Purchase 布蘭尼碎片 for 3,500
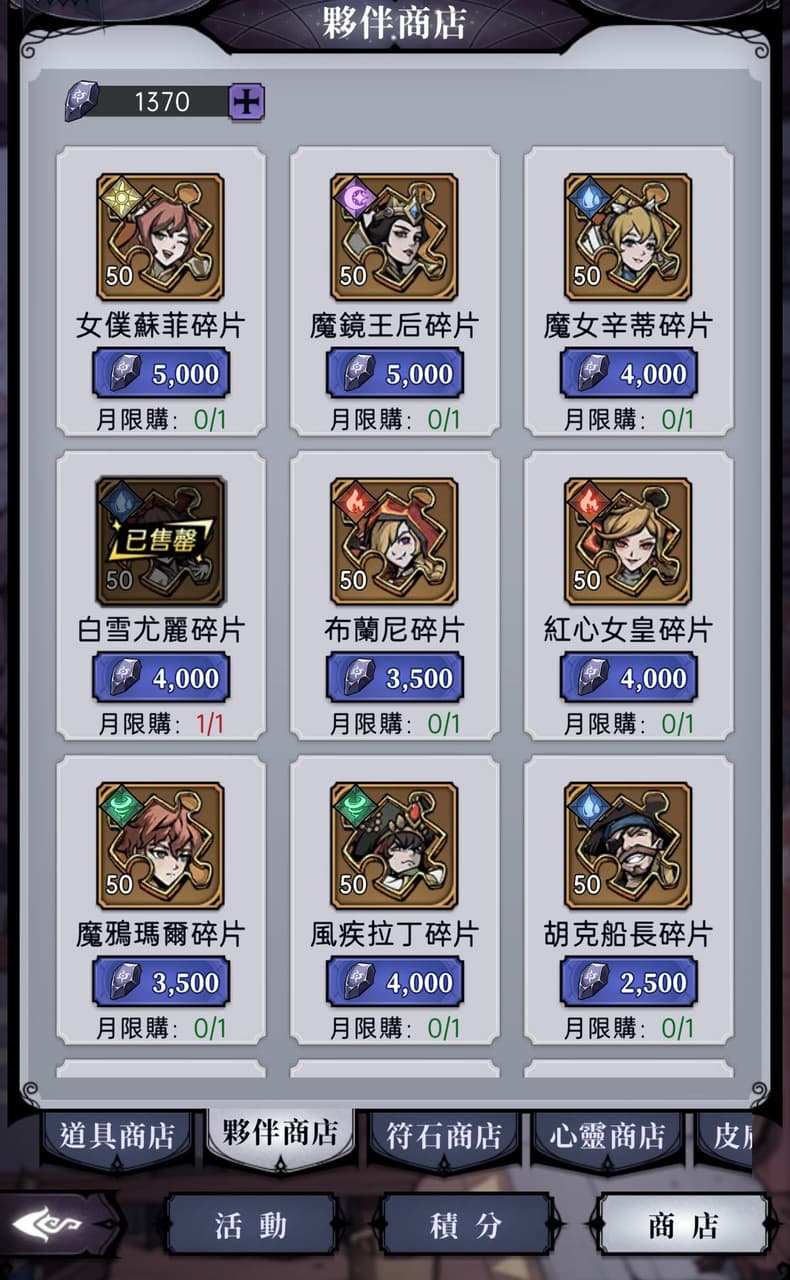Screen dimensions: 790x1280 click(x=395, y=678)
